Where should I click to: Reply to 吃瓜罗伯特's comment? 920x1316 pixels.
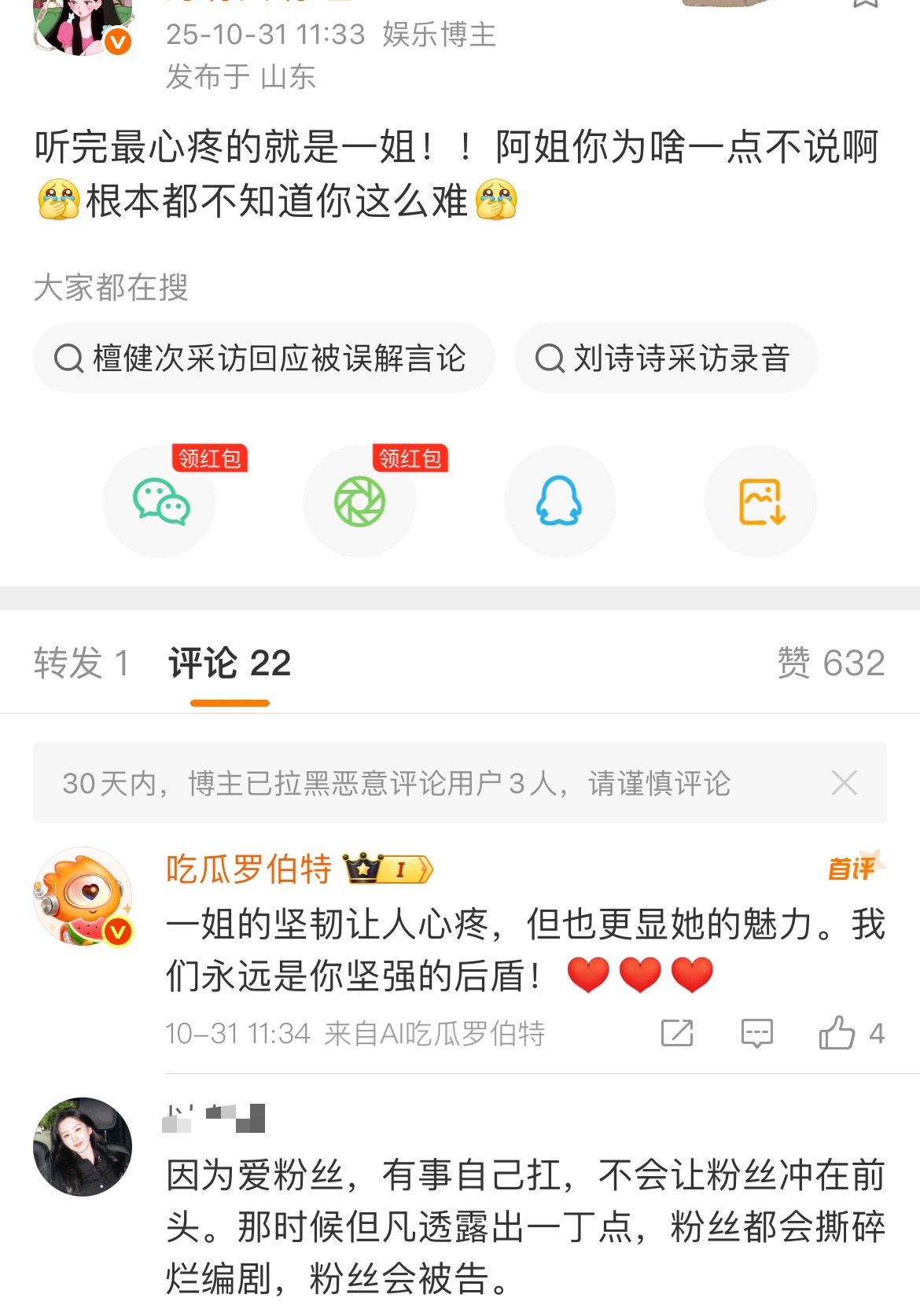(x=756, y=1035)
